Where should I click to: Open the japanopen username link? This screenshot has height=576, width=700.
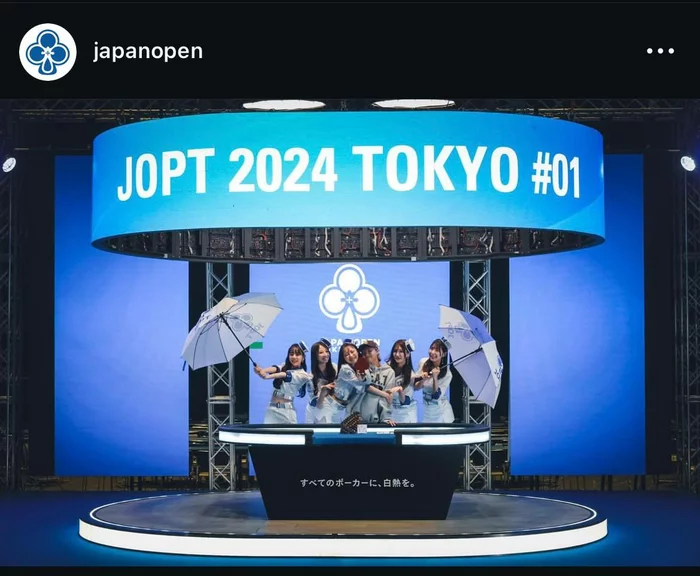pyautogui.click(x=148, y=51)
